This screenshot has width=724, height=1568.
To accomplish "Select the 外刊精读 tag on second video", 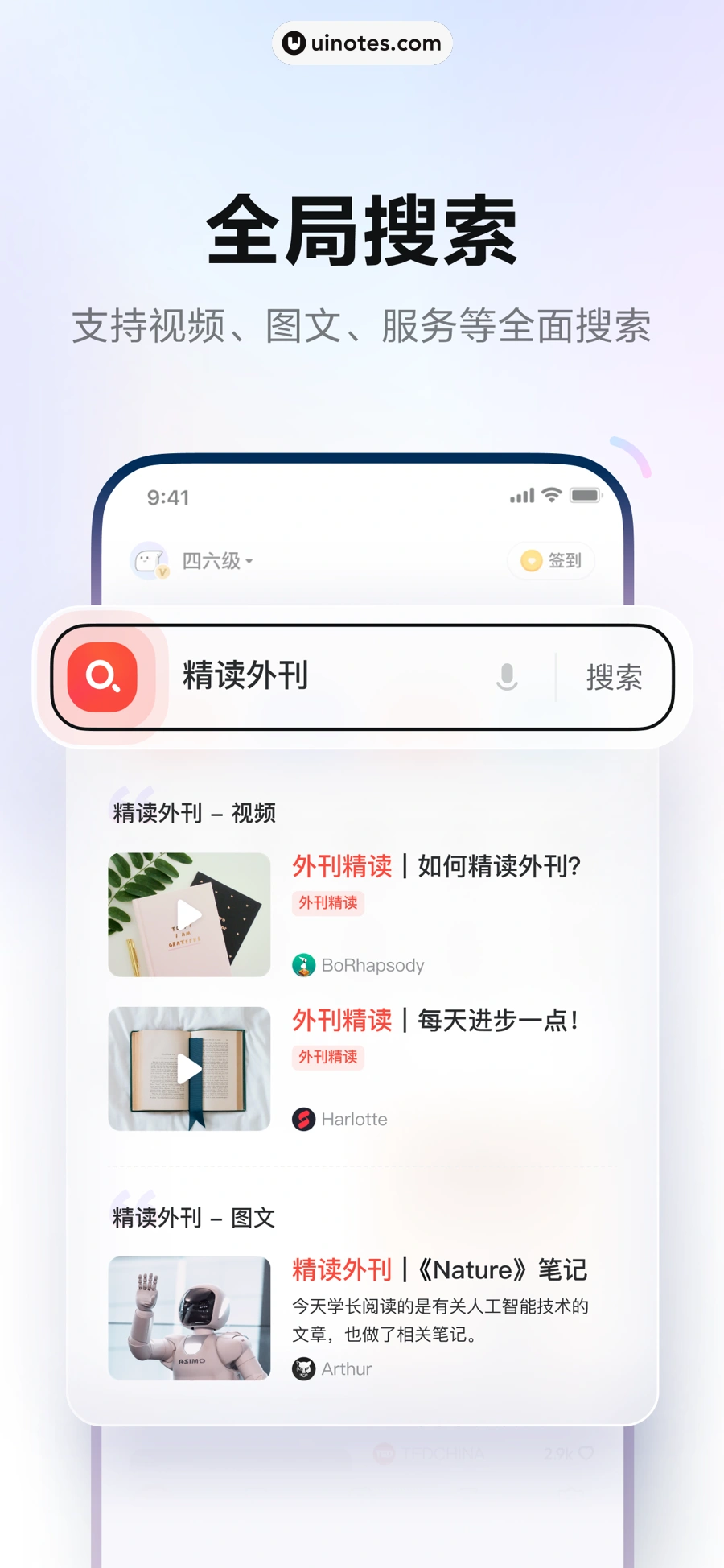I will click(x=327, y=1057).
